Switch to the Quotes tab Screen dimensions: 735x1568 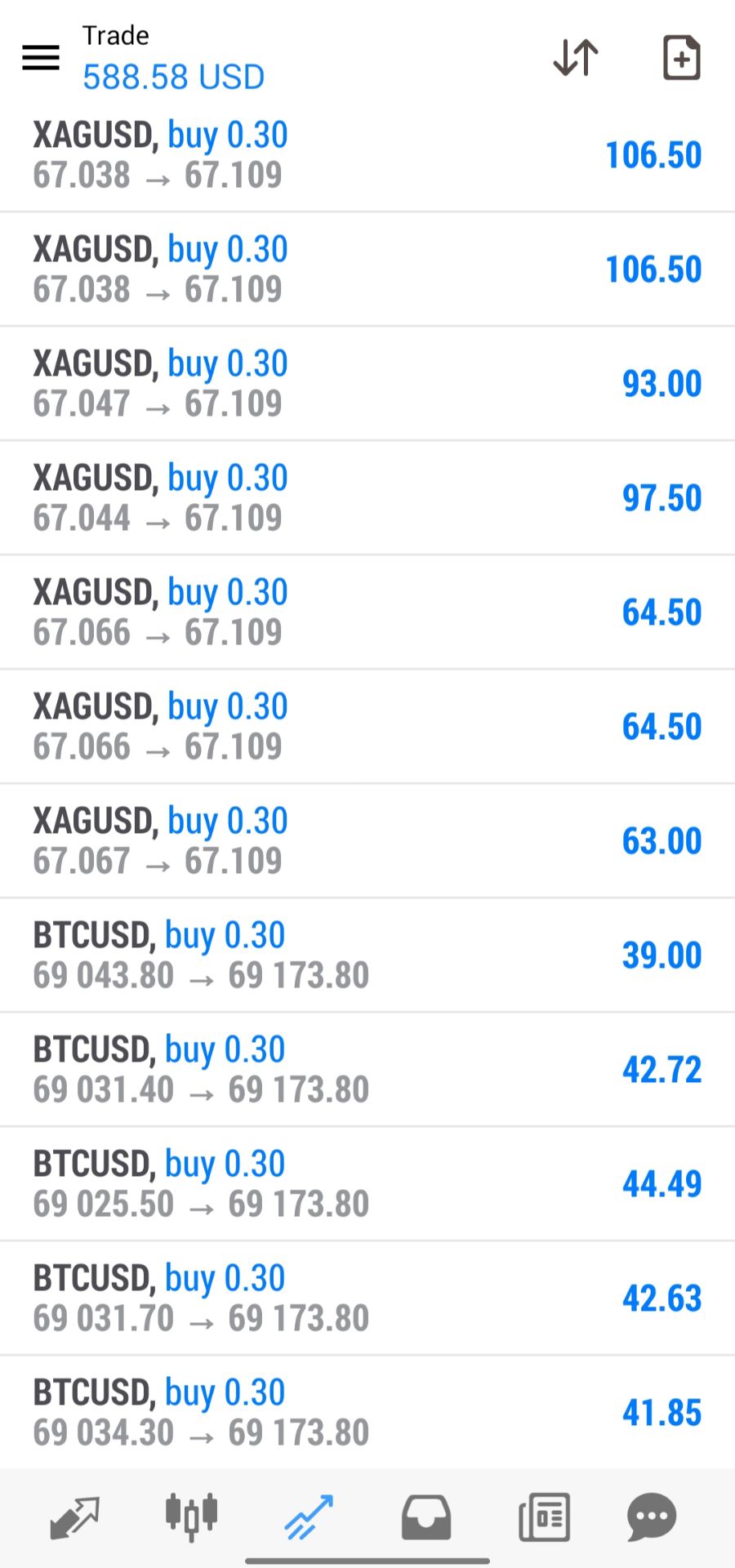74,1517
